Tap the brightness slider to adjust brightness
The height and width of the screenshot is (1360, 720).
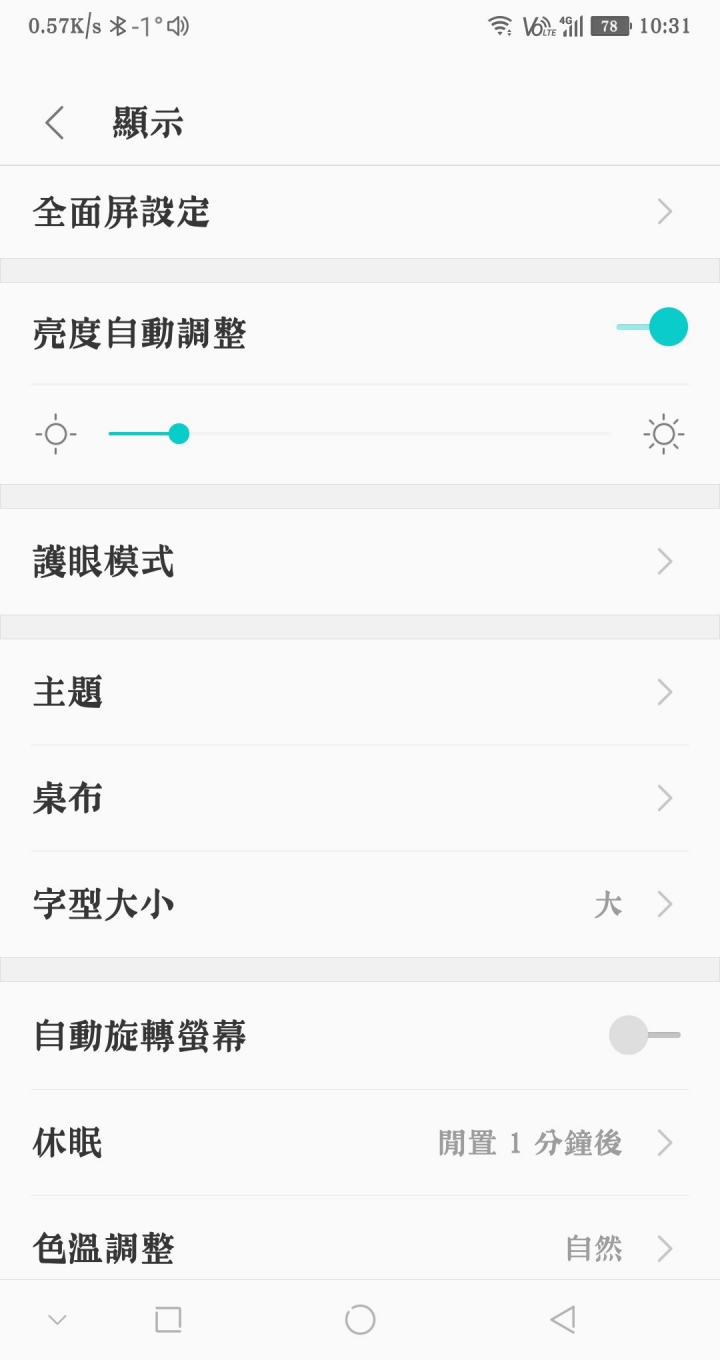[x=360, y=433]
